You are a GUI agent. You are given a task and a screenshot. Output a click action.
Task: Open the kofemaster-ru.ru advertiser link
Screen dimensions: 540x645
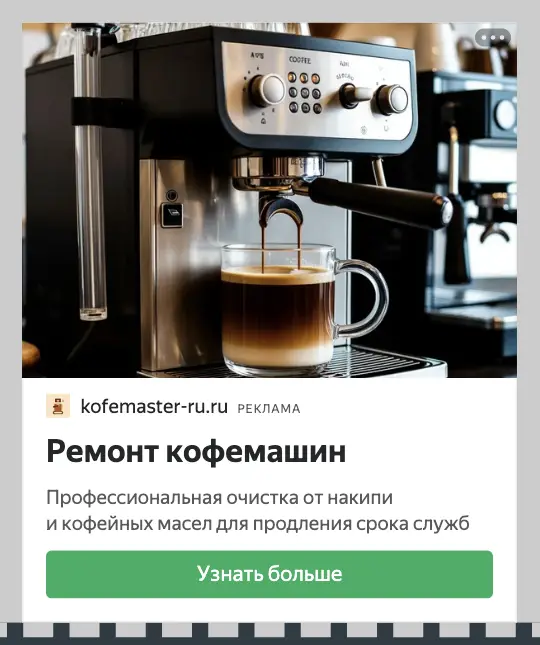154,406
